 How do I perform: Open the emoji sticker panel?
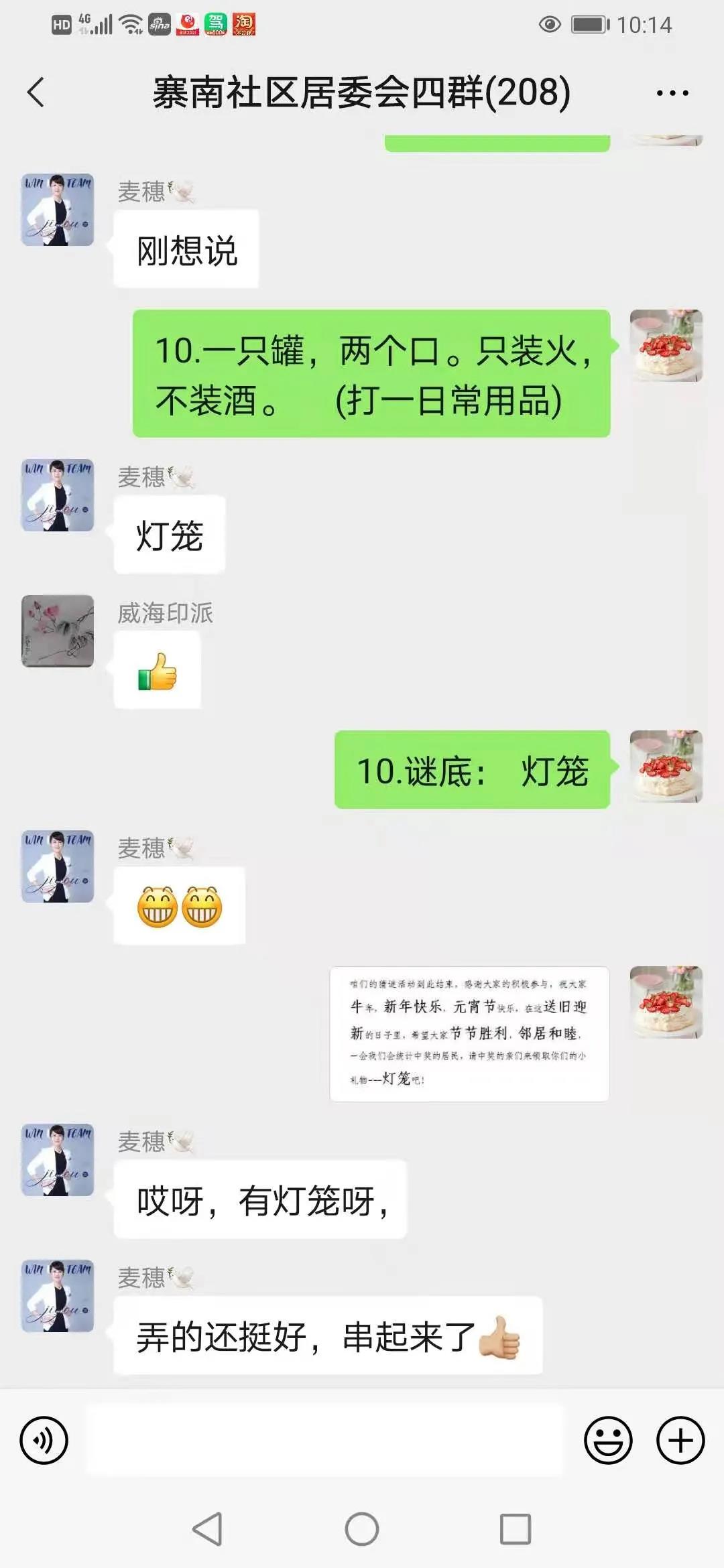(608, 1440)
